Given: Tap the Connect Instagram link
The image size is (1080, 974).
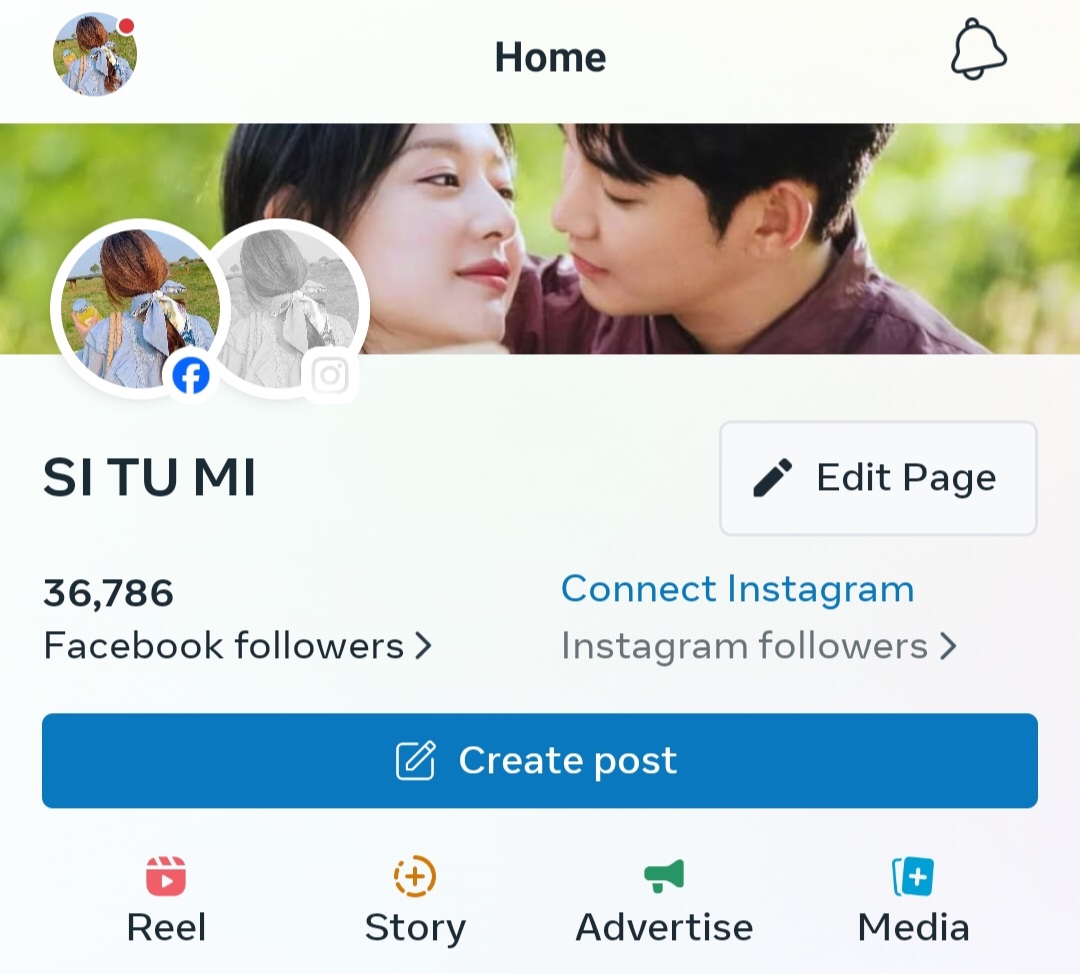Looking at the screenshot, I should pyautogui.click(x=737, y=589).
